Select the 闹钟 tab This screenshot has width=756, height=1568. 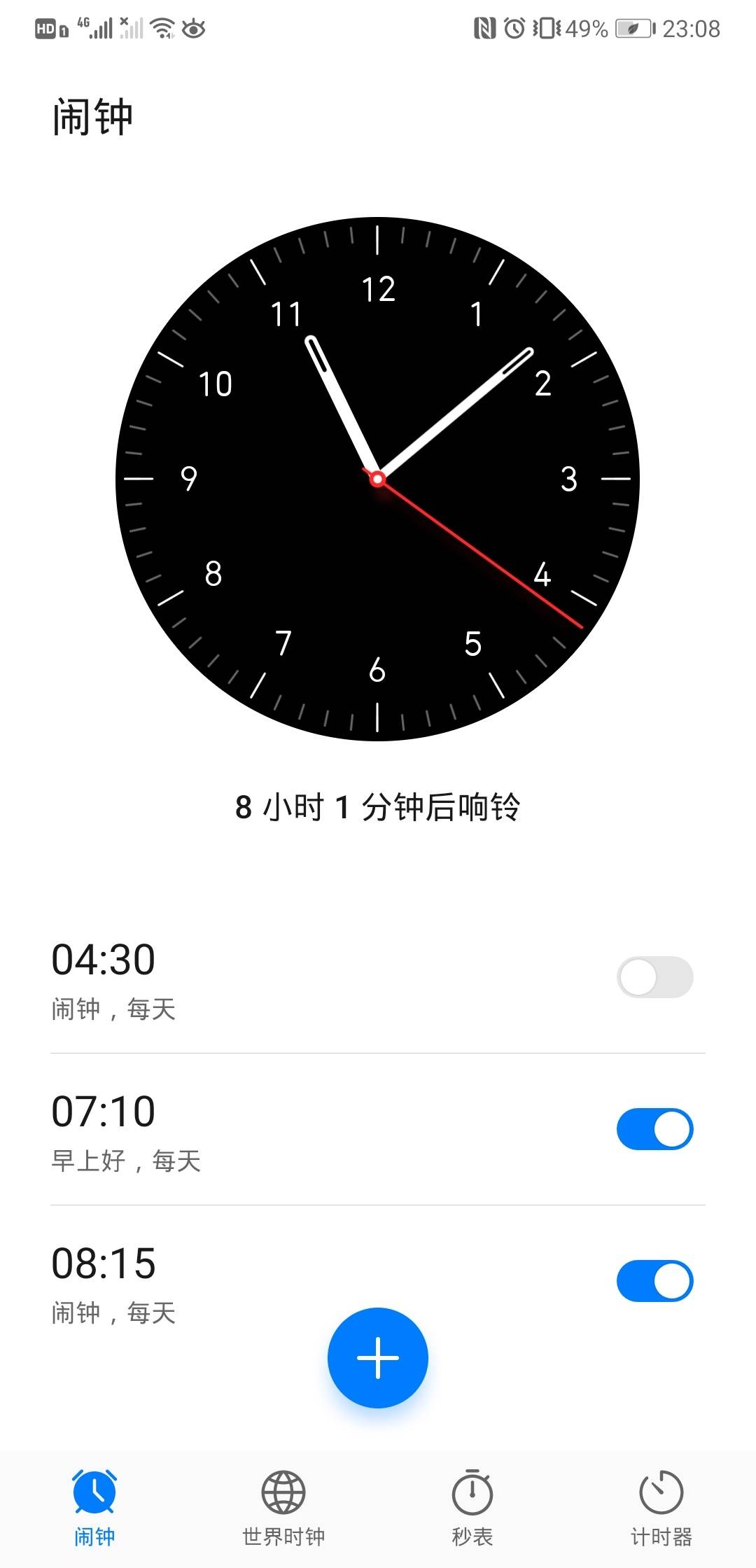(x=94, y=1506)
